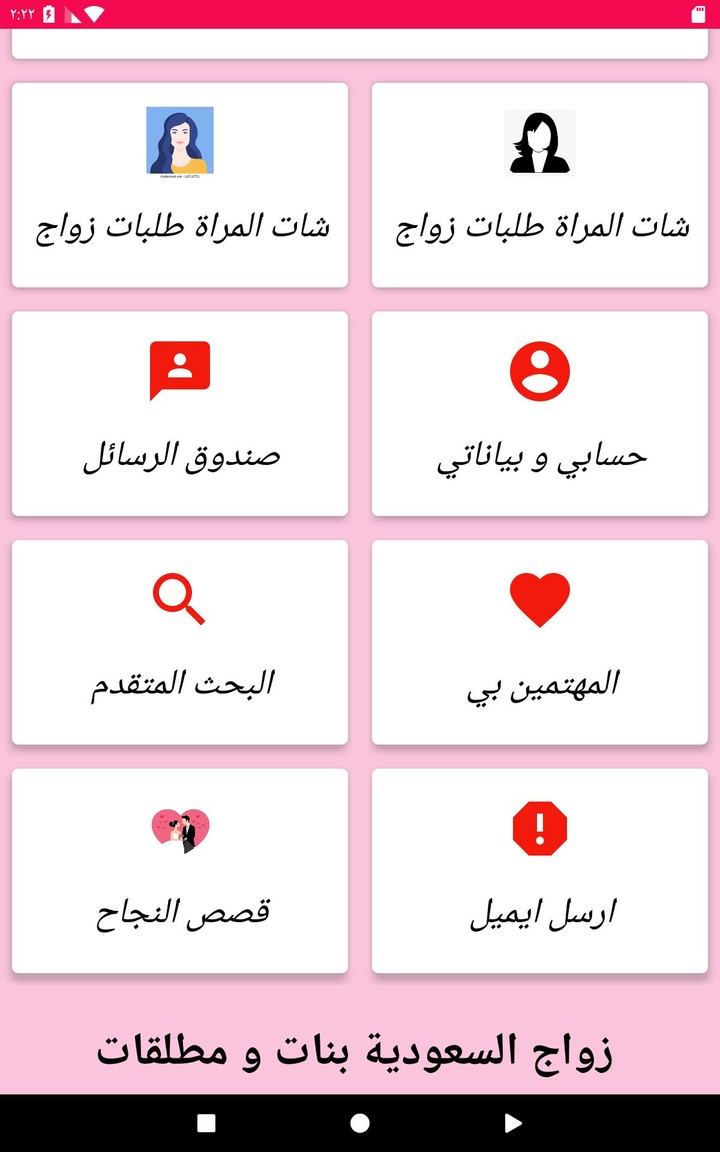Tap the red heart icon
720x1152 pixels.
(x=540, y=597)
